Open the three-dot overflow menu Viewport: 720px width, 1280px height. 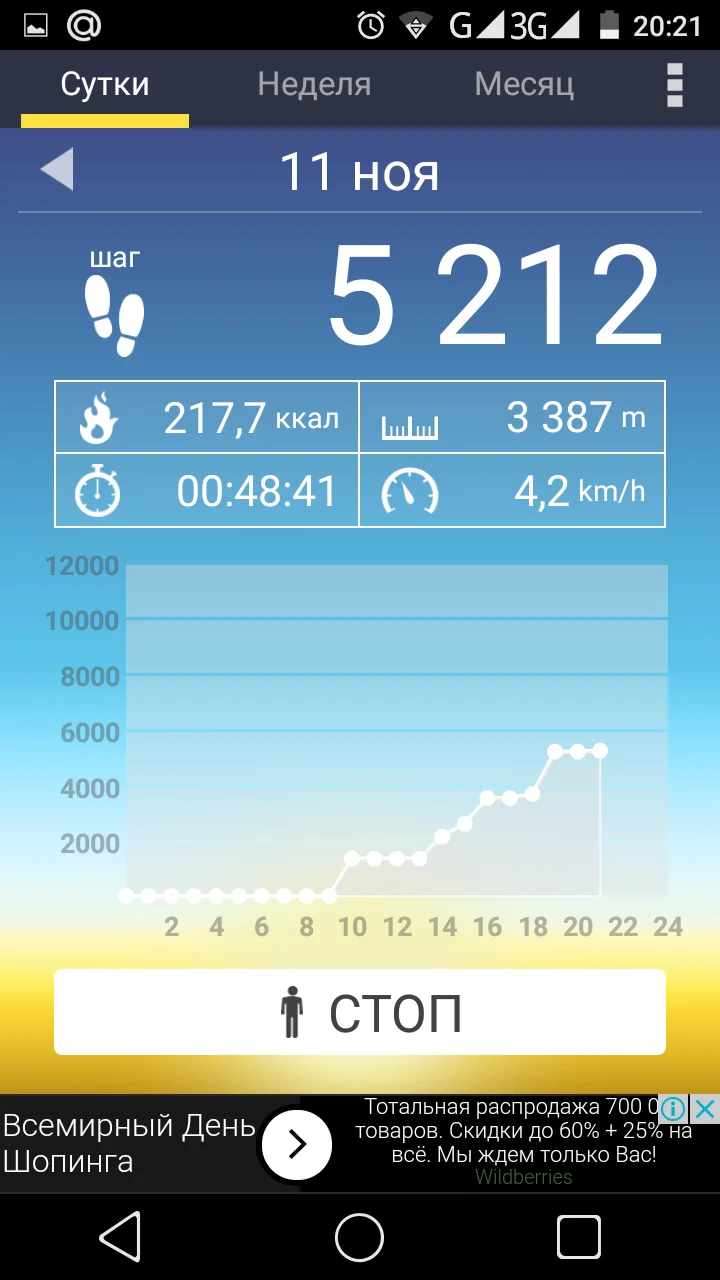[675, 85]
